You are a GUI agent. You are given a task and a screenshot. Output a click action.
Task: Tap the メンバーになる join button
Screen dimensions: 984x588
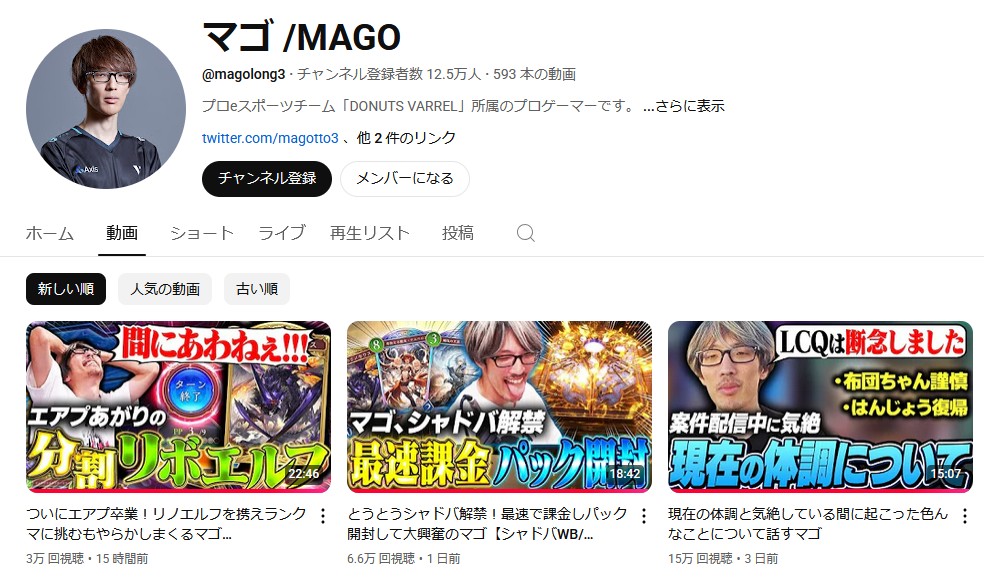[x=405, y=178]
